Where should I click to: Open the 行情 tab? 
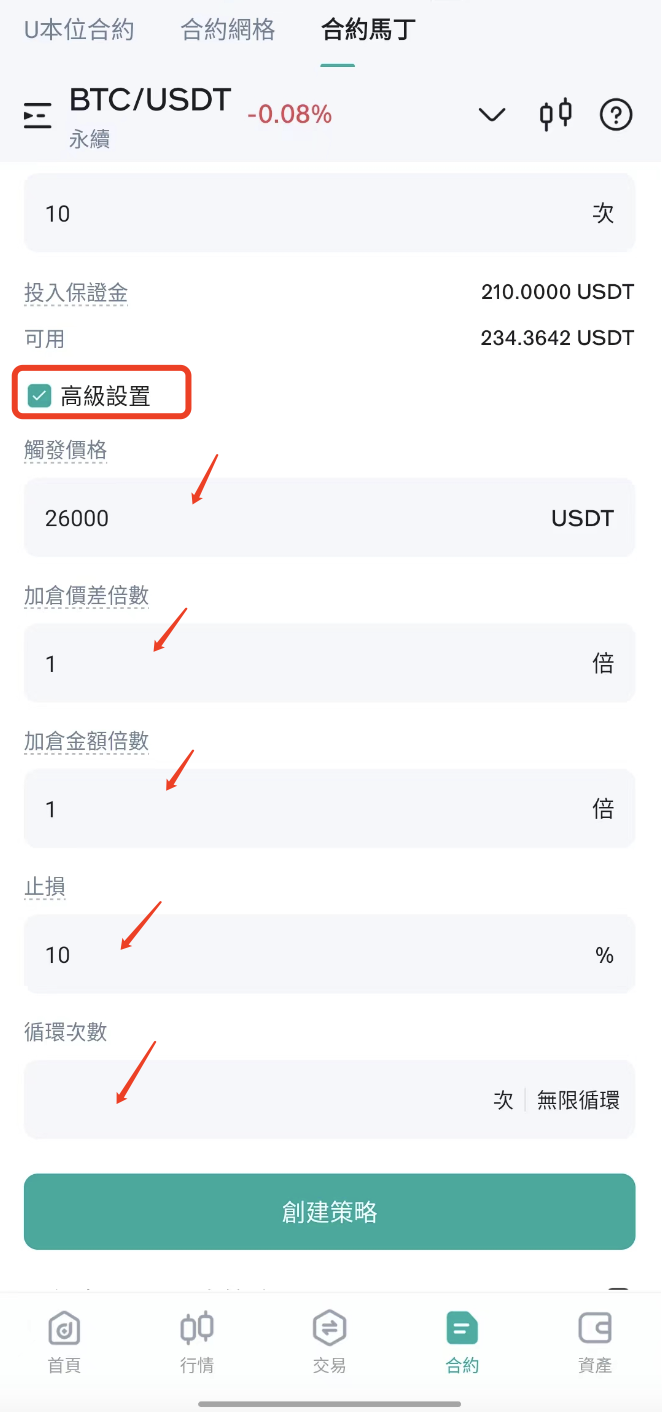(197, 1342)
